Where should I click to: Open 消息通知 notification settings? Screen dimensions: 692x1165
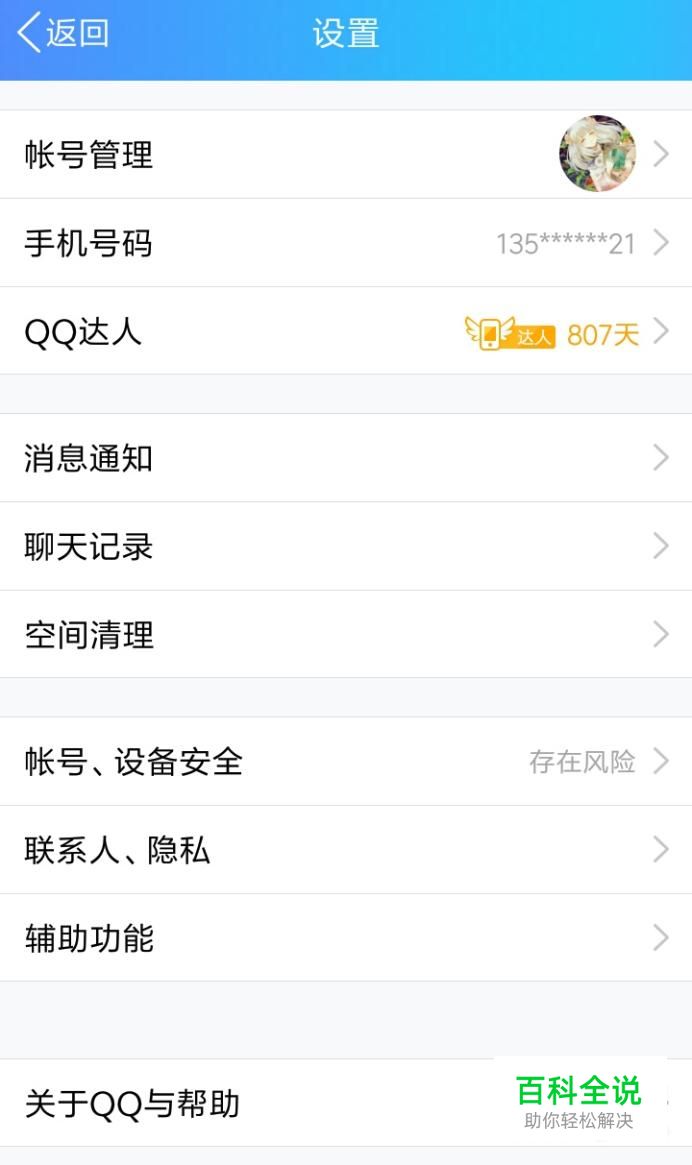345,458
